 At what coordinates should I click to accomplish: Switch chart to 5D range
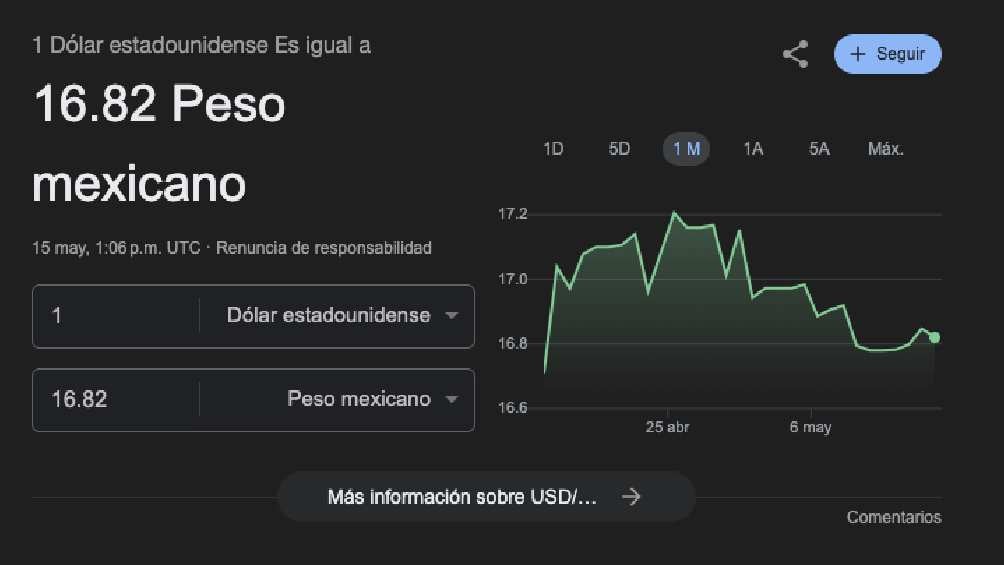[x=619, y=149]
